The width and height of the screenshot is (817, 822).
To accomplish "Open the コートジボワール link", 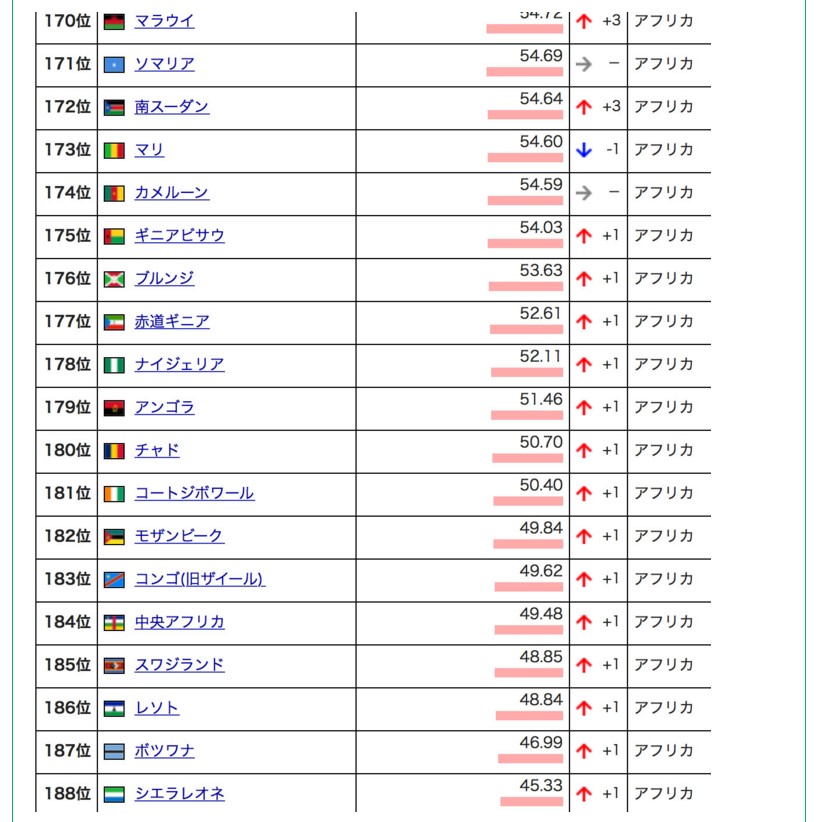I will (x=194, y=494).
